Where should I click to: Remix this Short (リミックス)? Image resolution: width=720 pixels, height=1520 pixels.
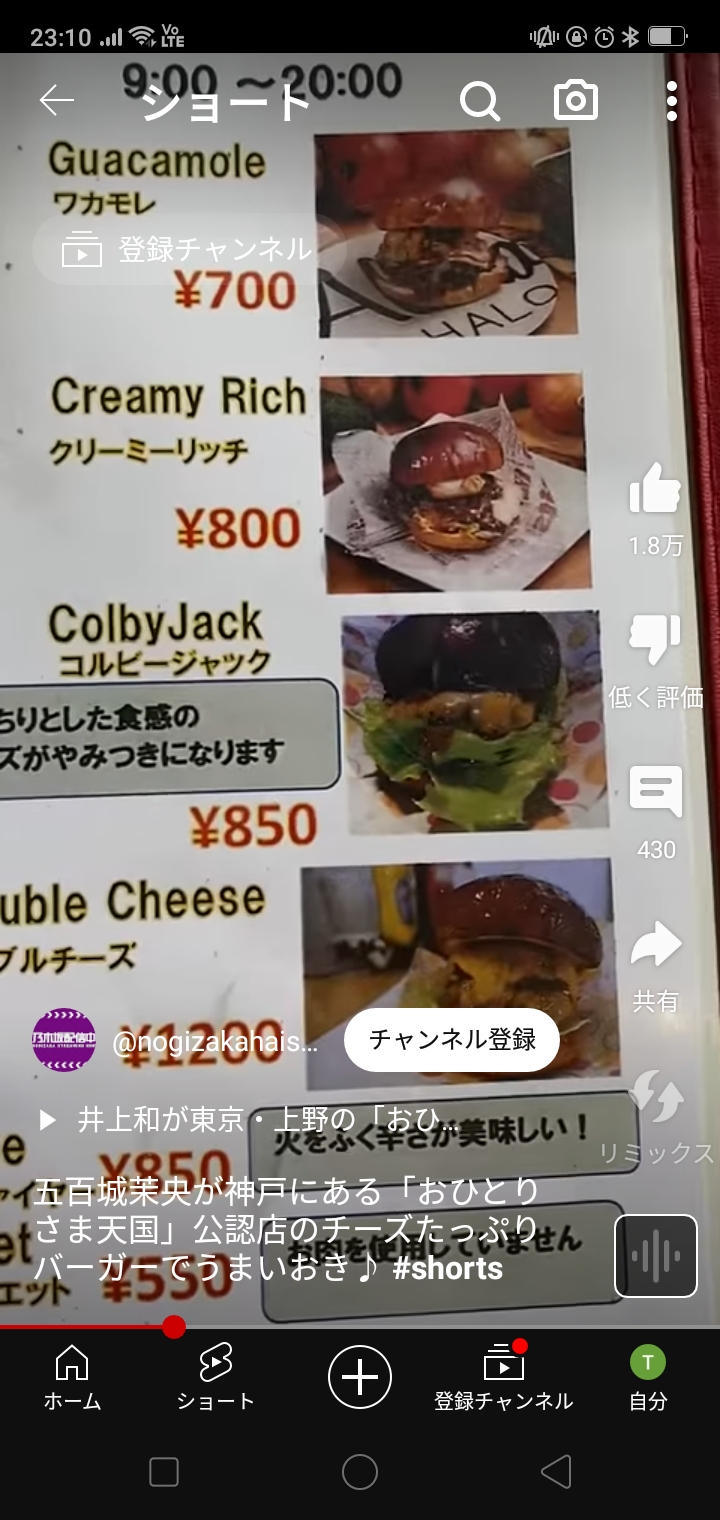[655, 1098]
